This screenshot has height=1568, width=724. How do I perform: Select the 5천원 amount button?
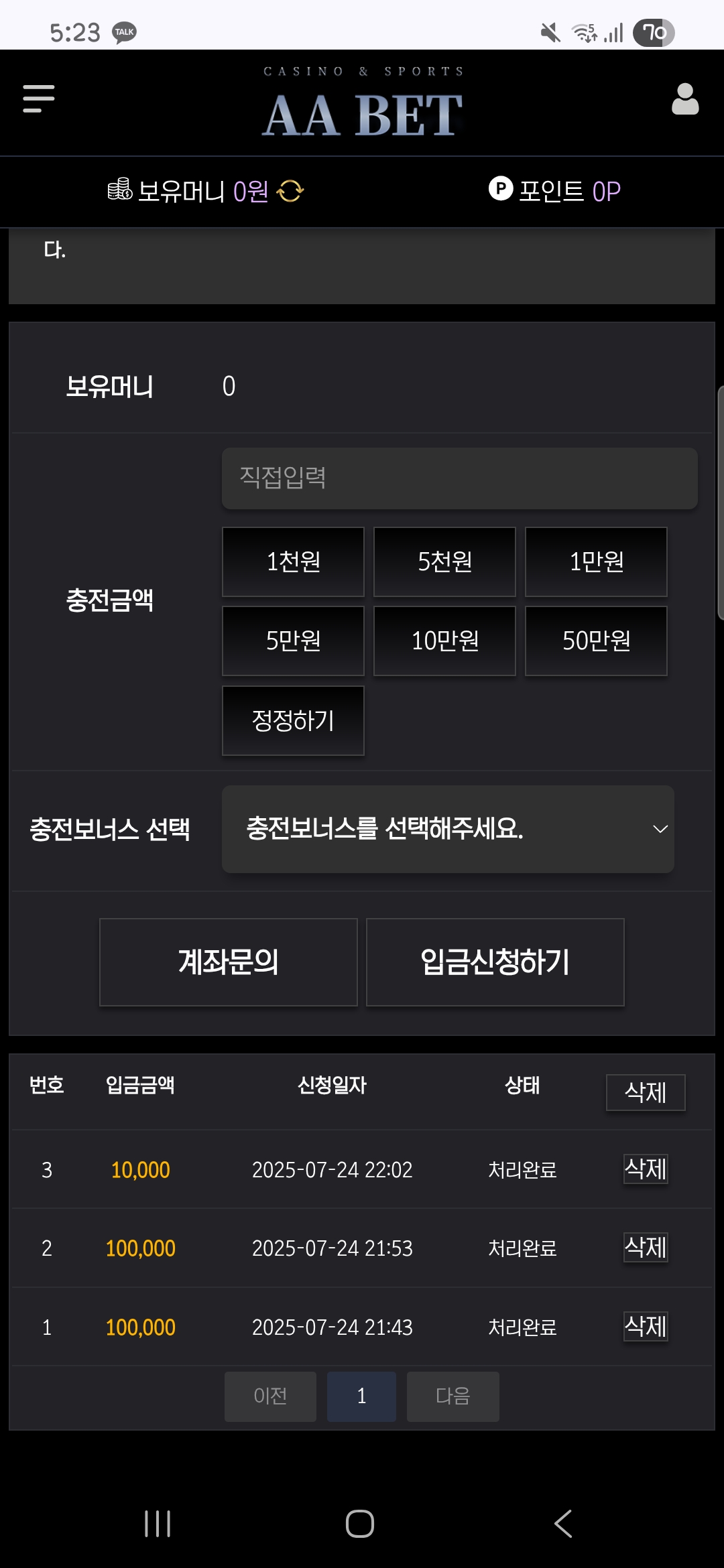pyautogui.click(x=444, y=562)
